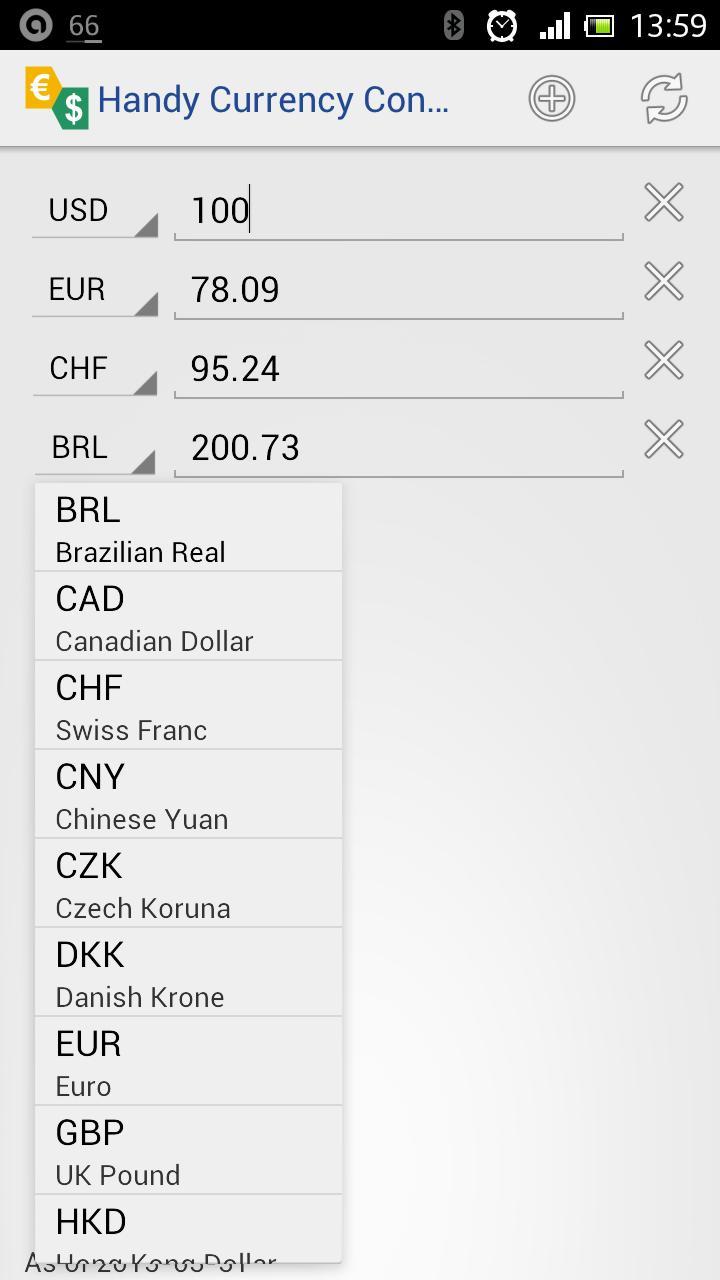Open the add currency button
The height and width of the screenshot is (1280, 720).
tap(551, 98)
